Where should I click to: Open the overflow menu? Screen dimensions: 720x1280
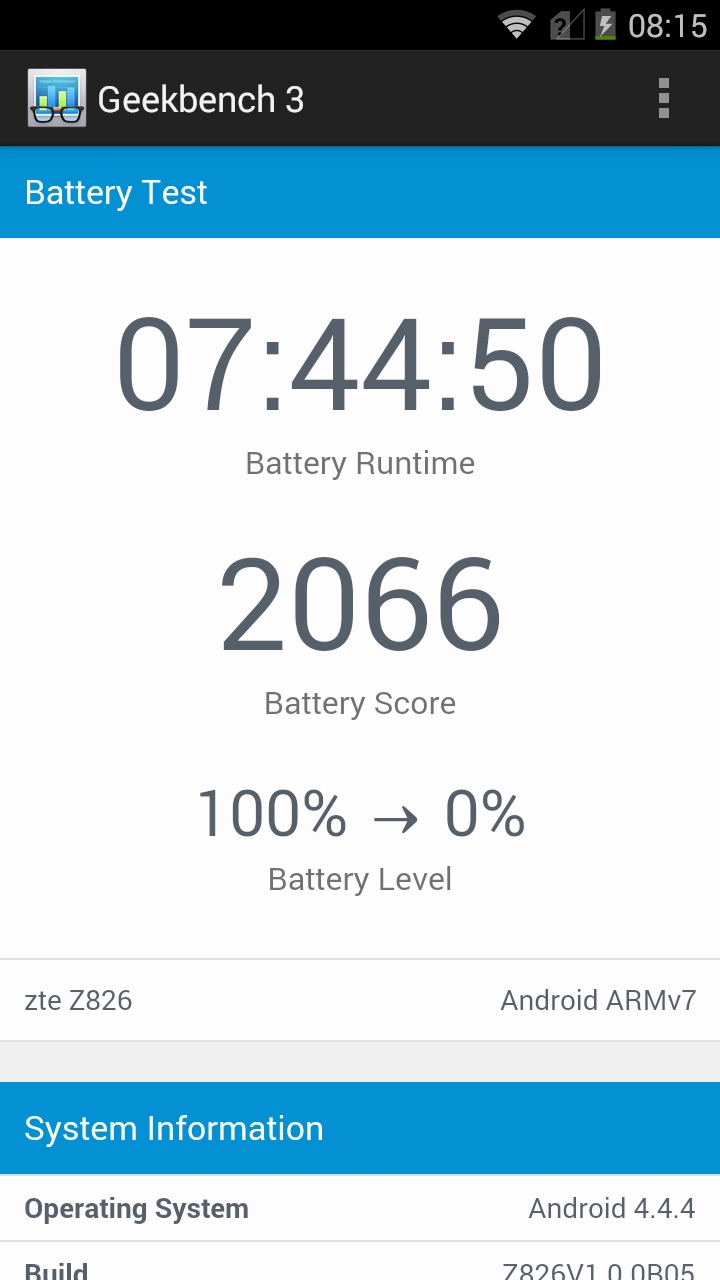[663, 99]
